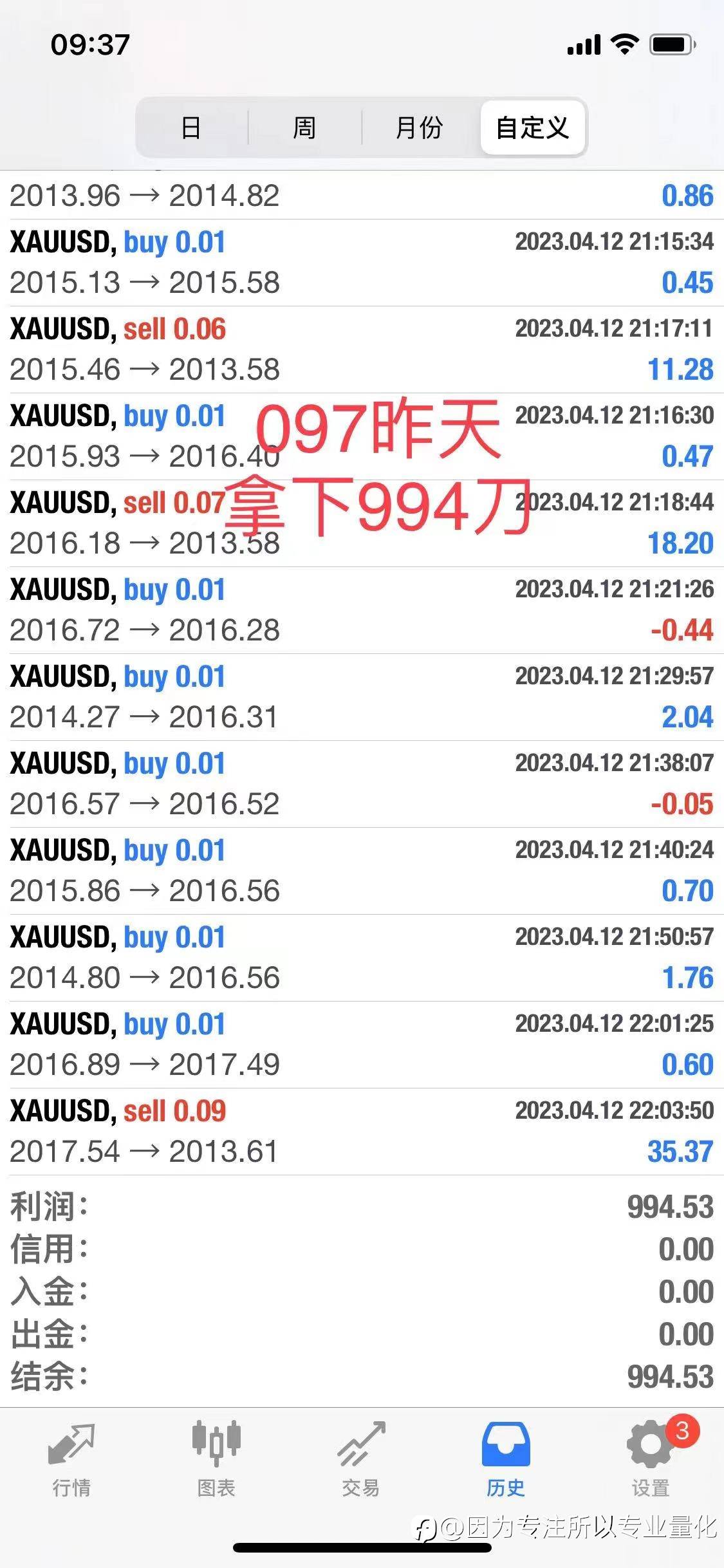724x1568 pixels.
Task: Select the 周 period tab
Action: (304, 127)
